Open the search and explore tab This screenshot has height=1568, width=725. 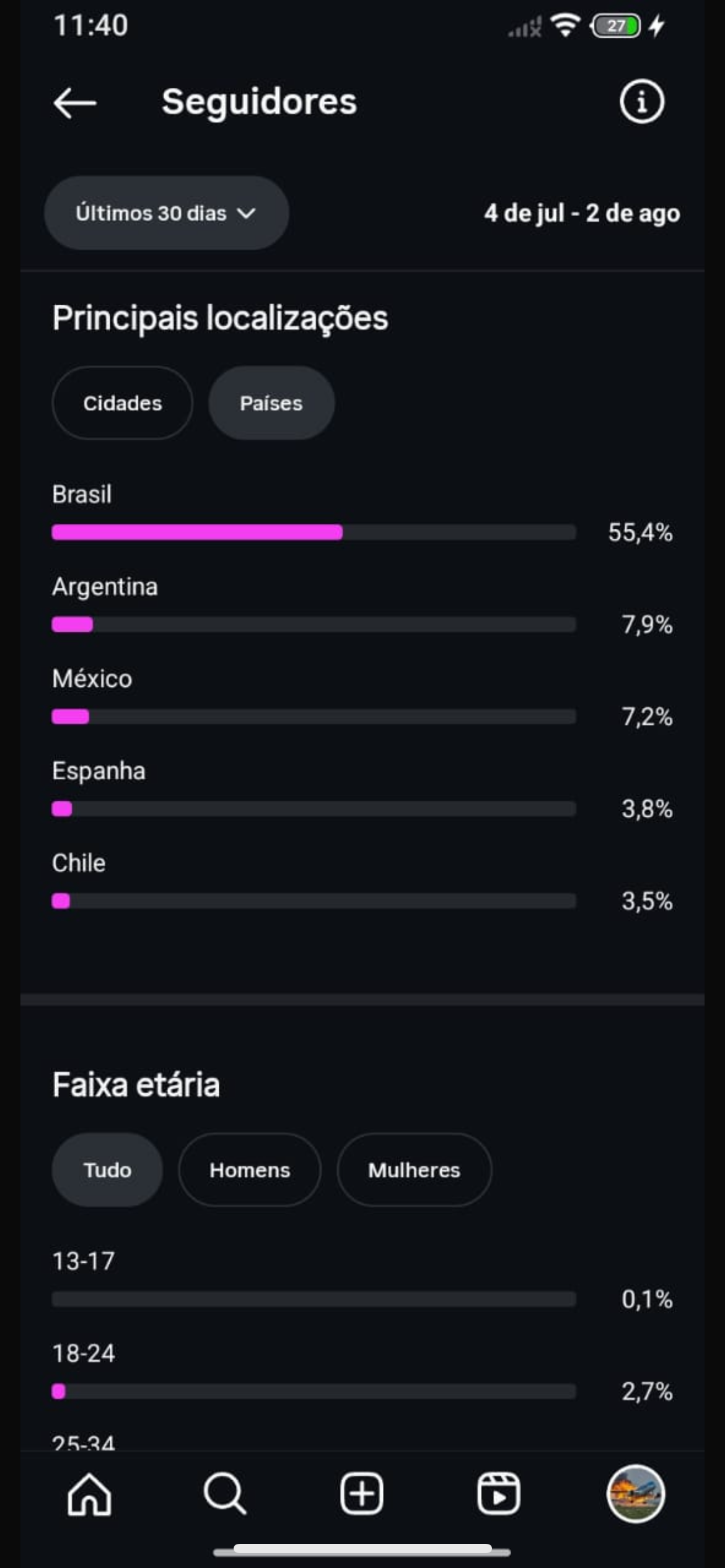point(225,1494)
